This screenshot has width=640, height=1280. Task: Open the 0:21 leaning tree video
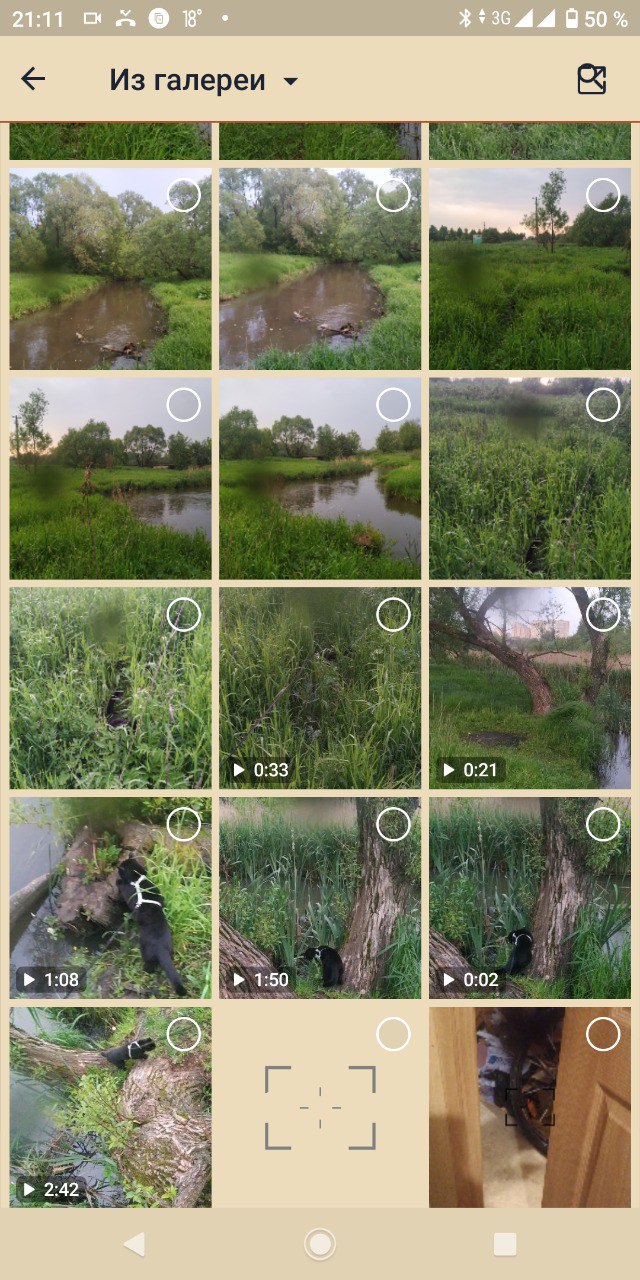click(530, 688)
